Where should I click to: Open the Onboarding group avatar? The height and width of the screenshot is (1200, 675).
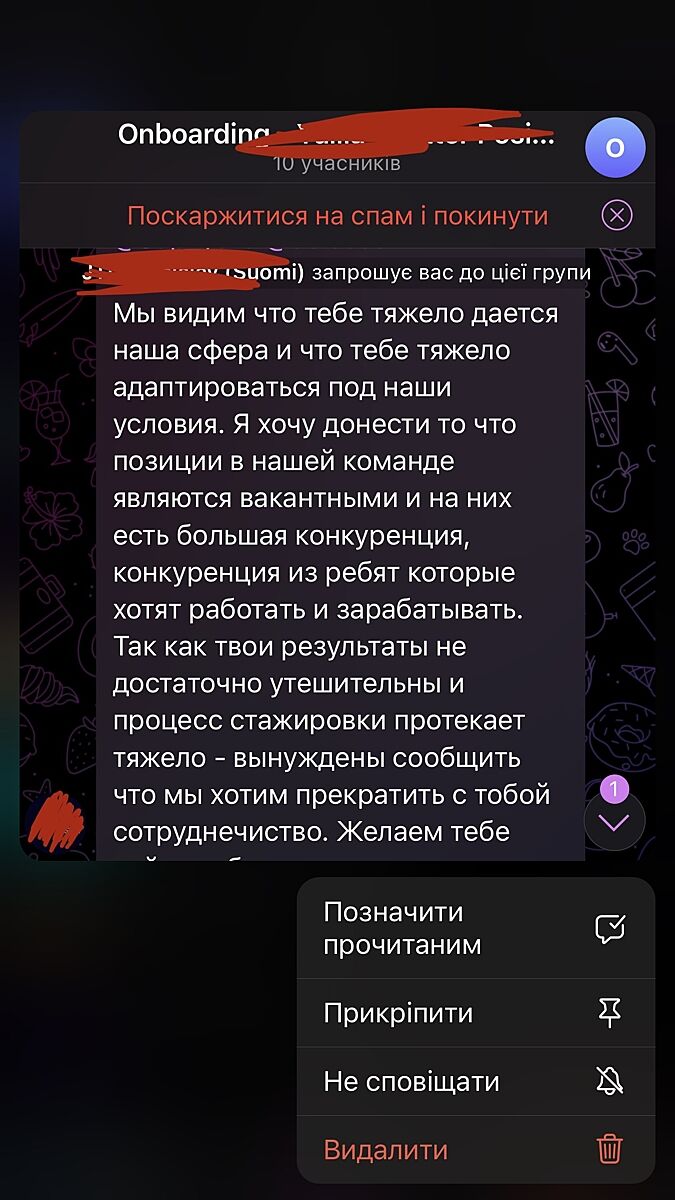click(615, 148)
